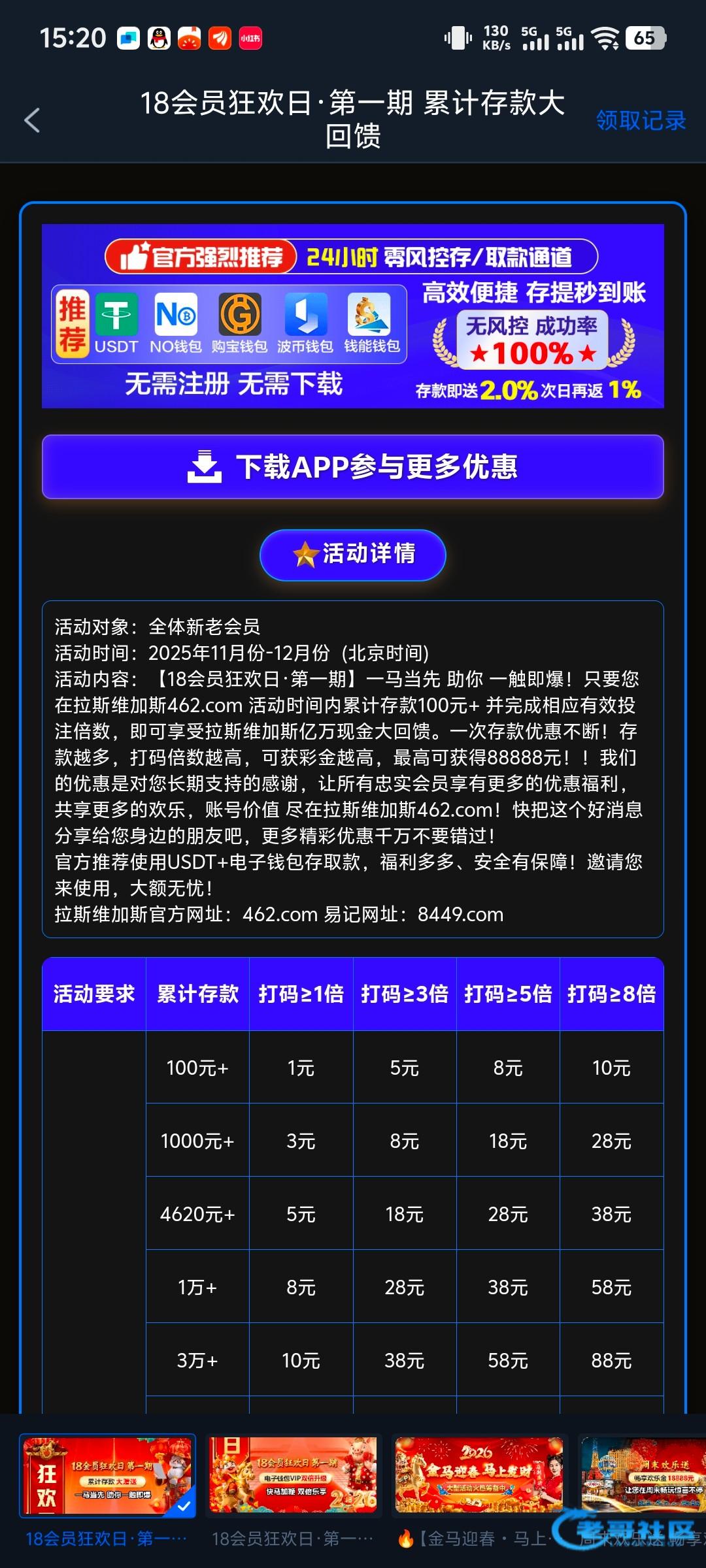Viewport: 706px width, 1568px height.
Task: Open the second 18会员狂欢日 promotion thumbnail
Action: (x=293, y=1475)
